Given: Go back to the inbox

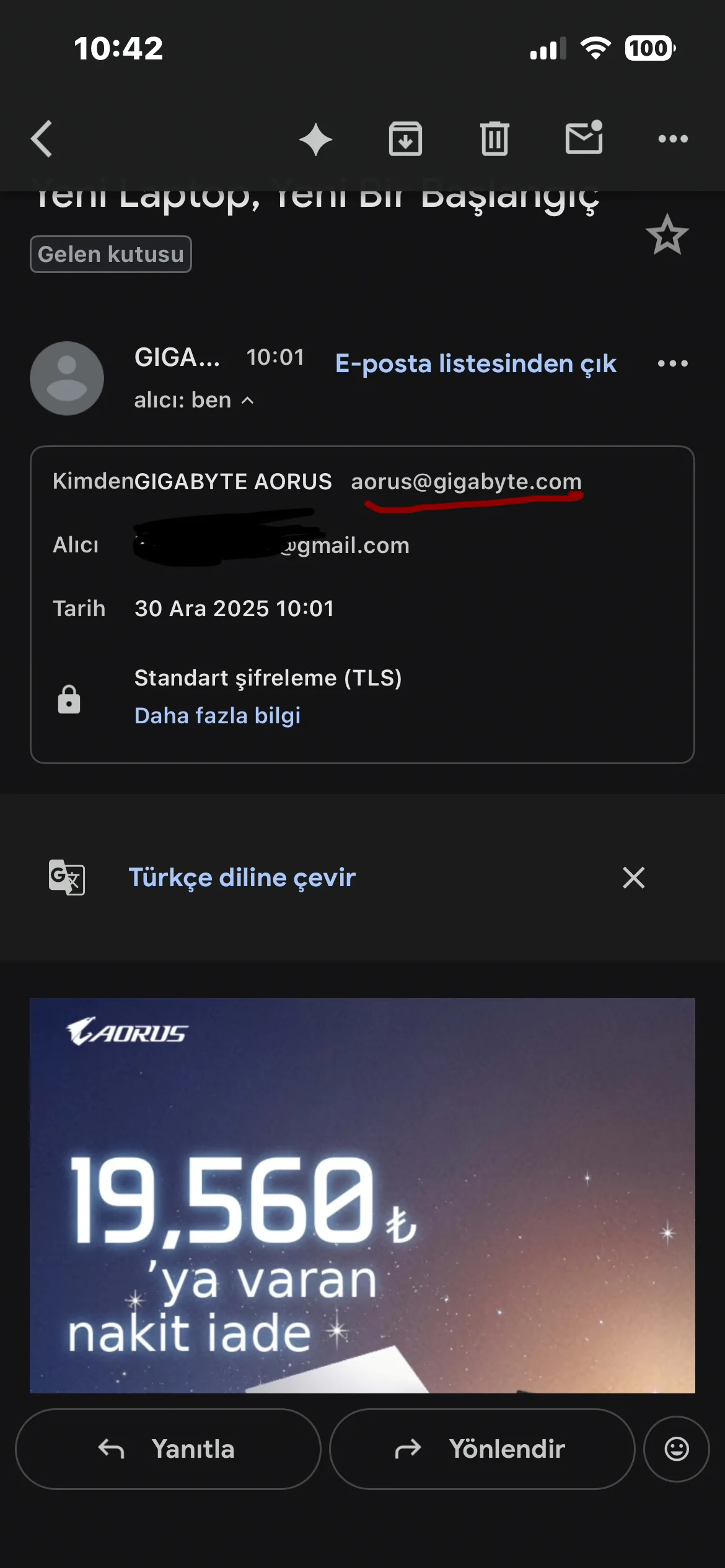Looking at the screenshot, I should tap(42, 139).
